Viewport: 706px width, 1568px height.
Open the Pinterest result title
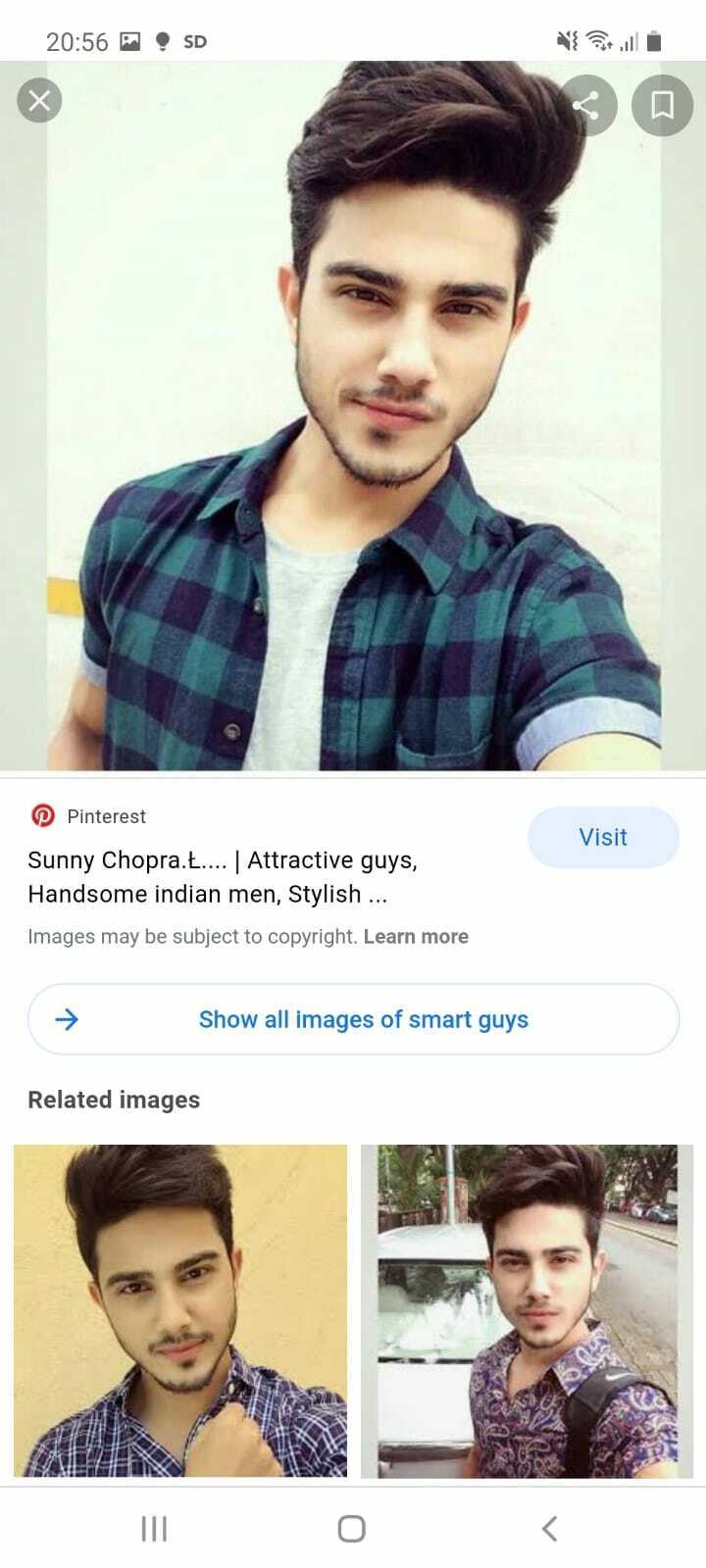[224, 876]
